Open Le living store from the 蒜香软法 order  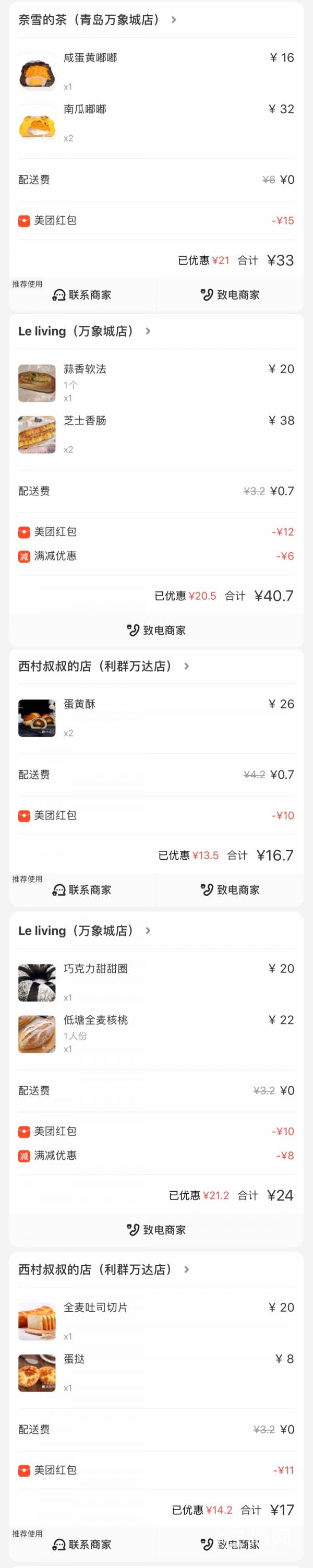tap(85, 331)
